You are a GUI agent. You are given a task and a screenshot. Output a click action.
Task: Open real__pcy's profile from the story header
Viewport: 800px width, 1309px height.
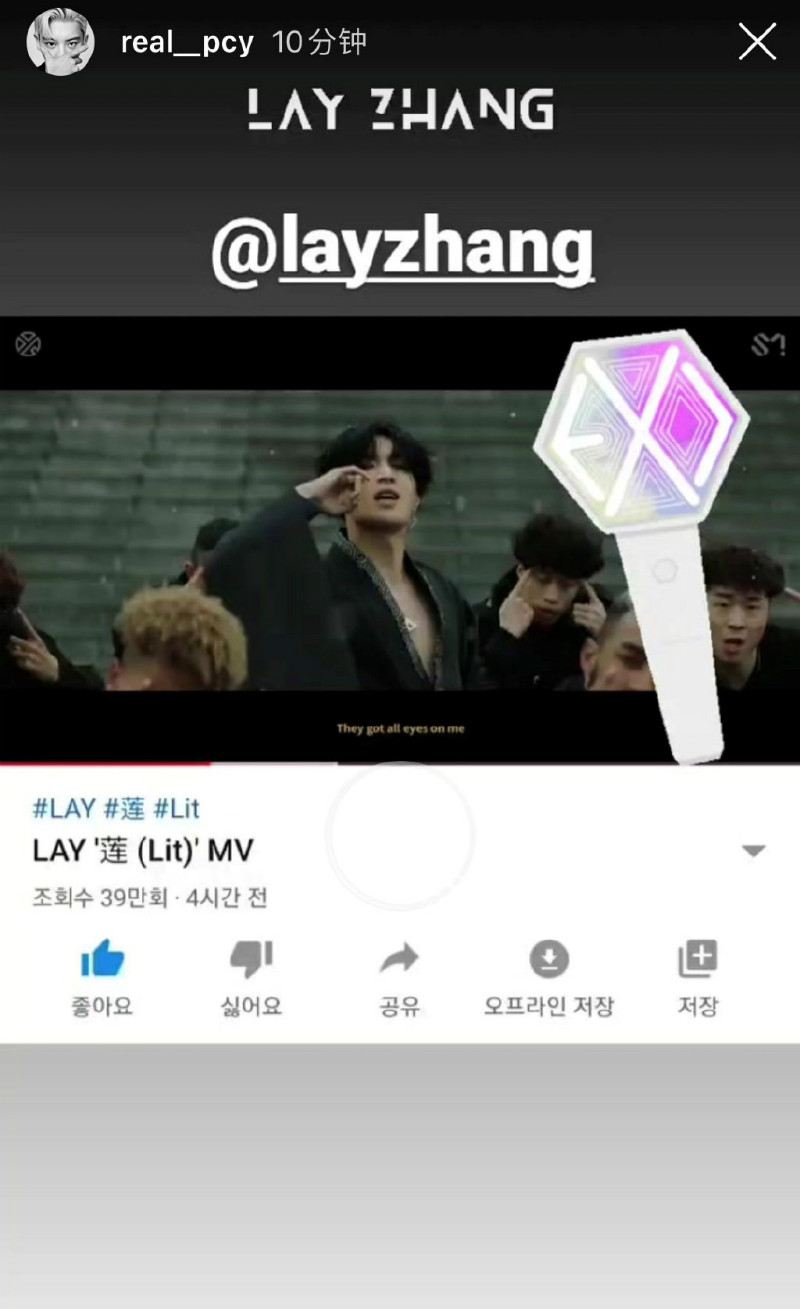[x=186, y=42]
